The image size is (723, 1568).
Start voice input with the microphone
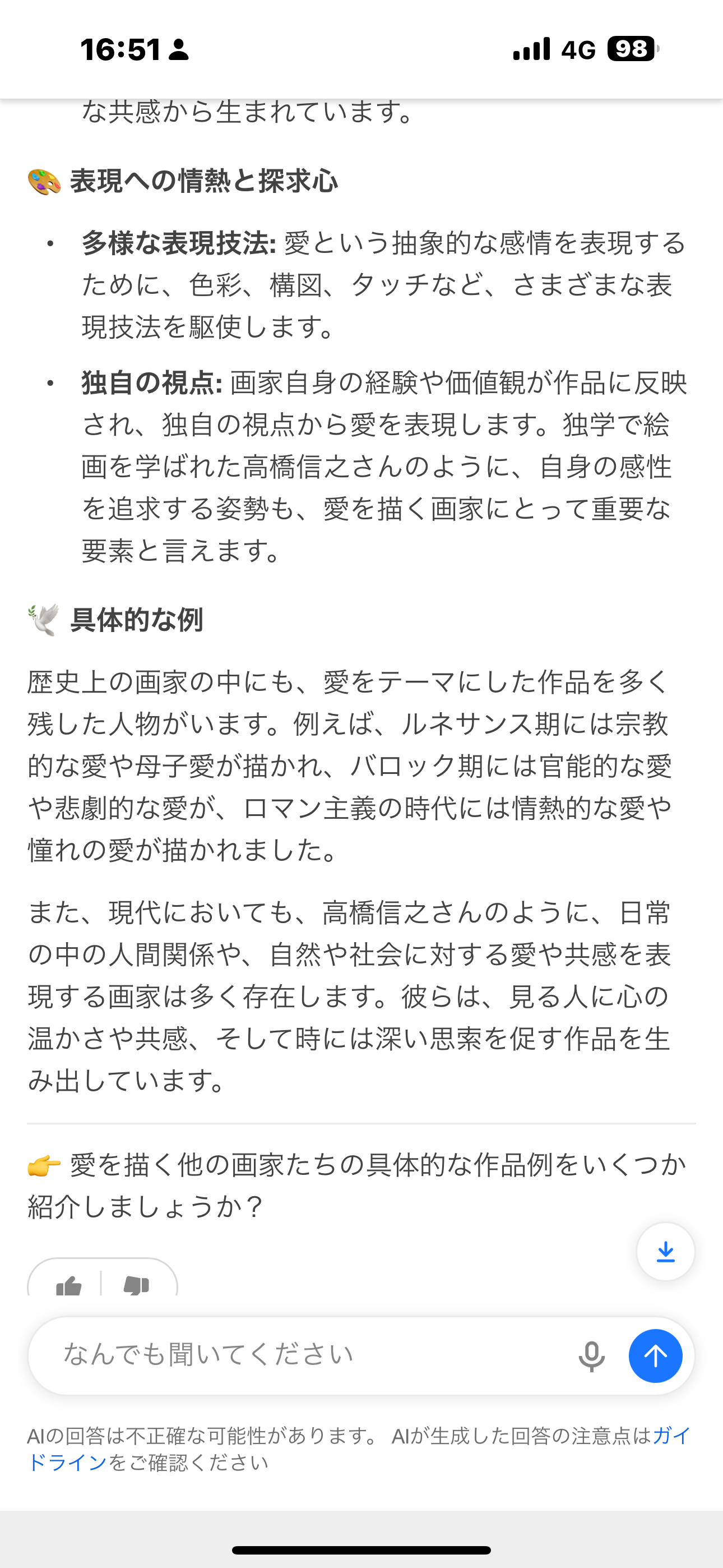point(591,1355)
